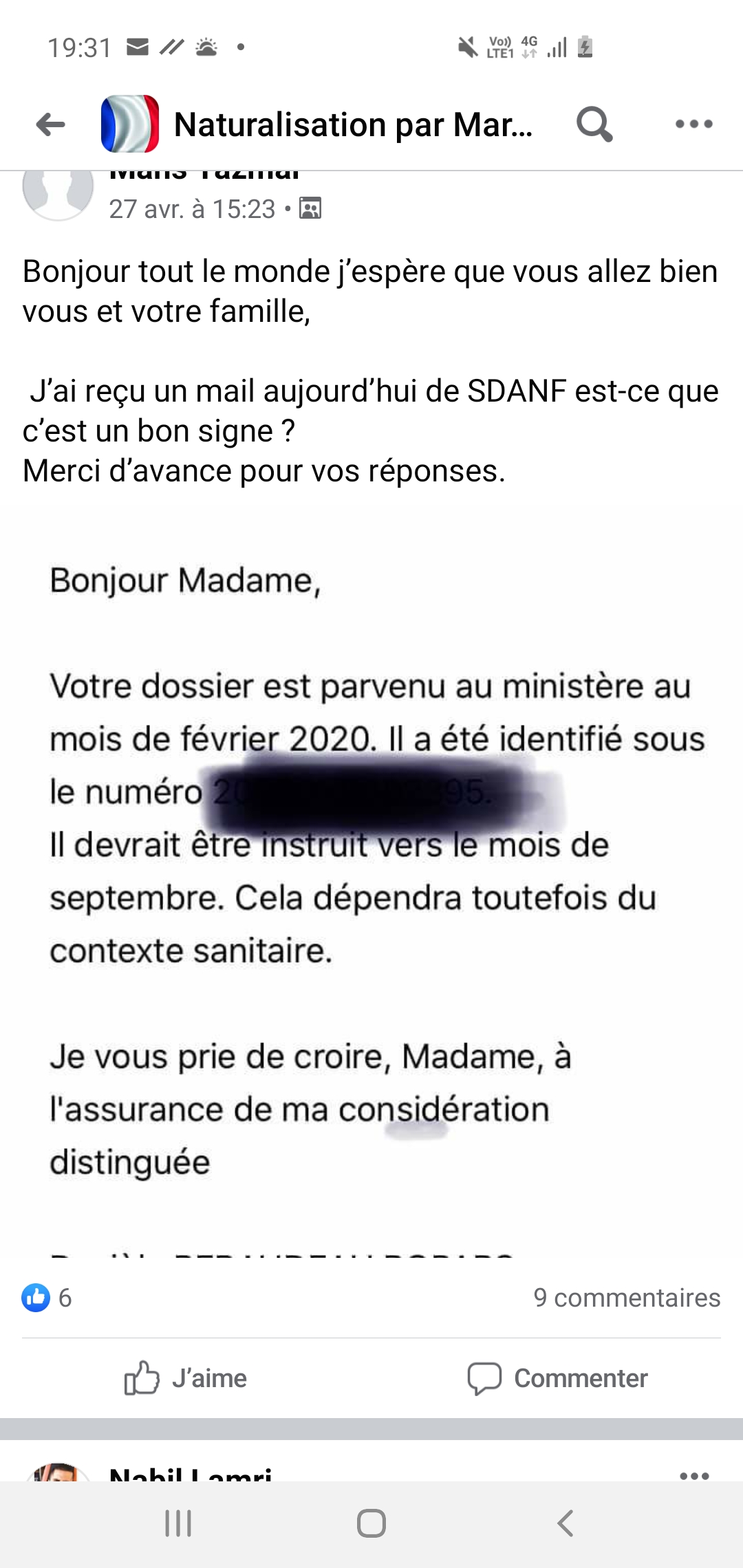View the 9 commentaires

pyautogui.click(x=626, y=1298)
